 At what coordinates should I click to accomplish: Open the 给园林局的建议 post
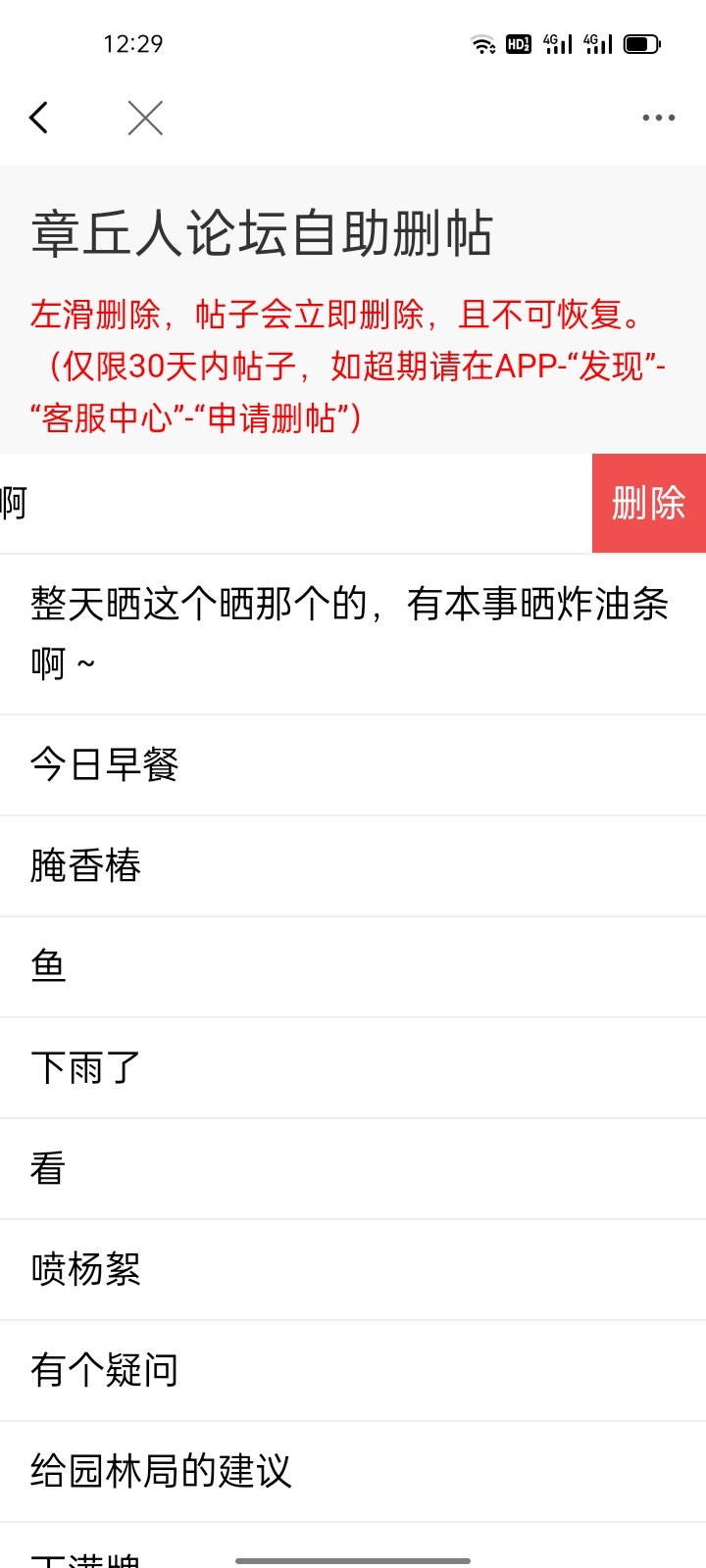[x=353, y=1472]
